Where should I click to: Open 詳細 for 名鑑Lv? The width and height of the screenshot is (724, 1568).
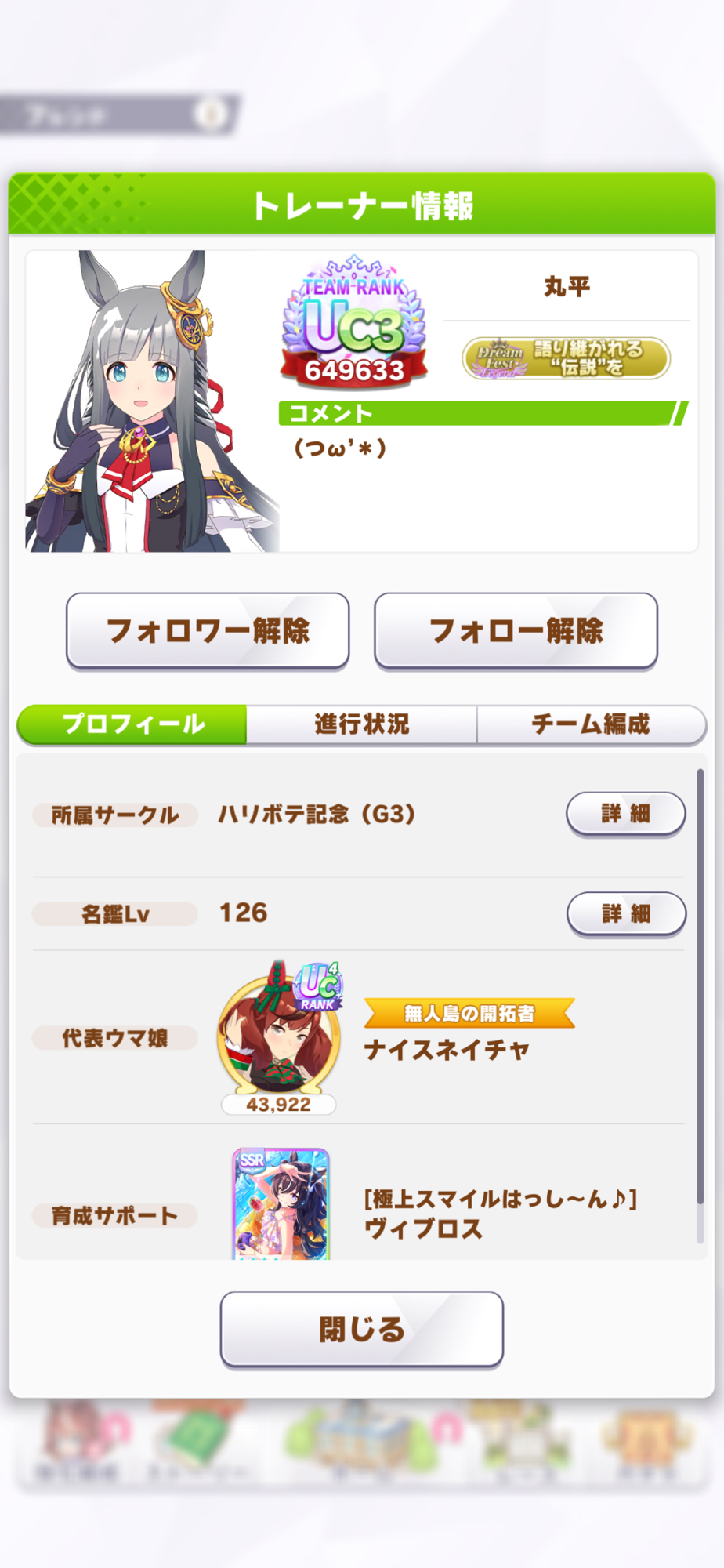625,913
